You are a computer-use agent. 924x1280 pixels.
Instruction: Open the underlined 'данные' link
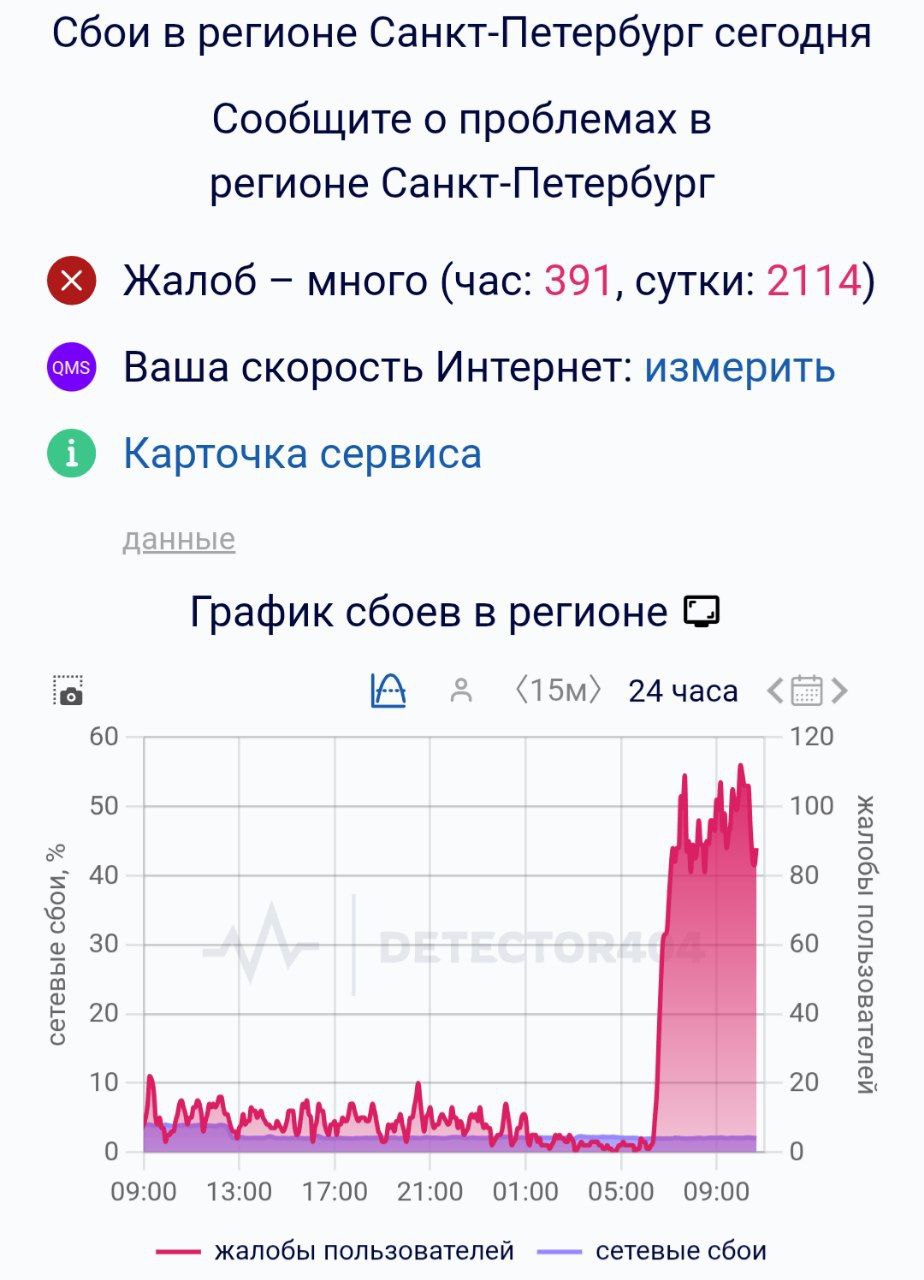179,540
